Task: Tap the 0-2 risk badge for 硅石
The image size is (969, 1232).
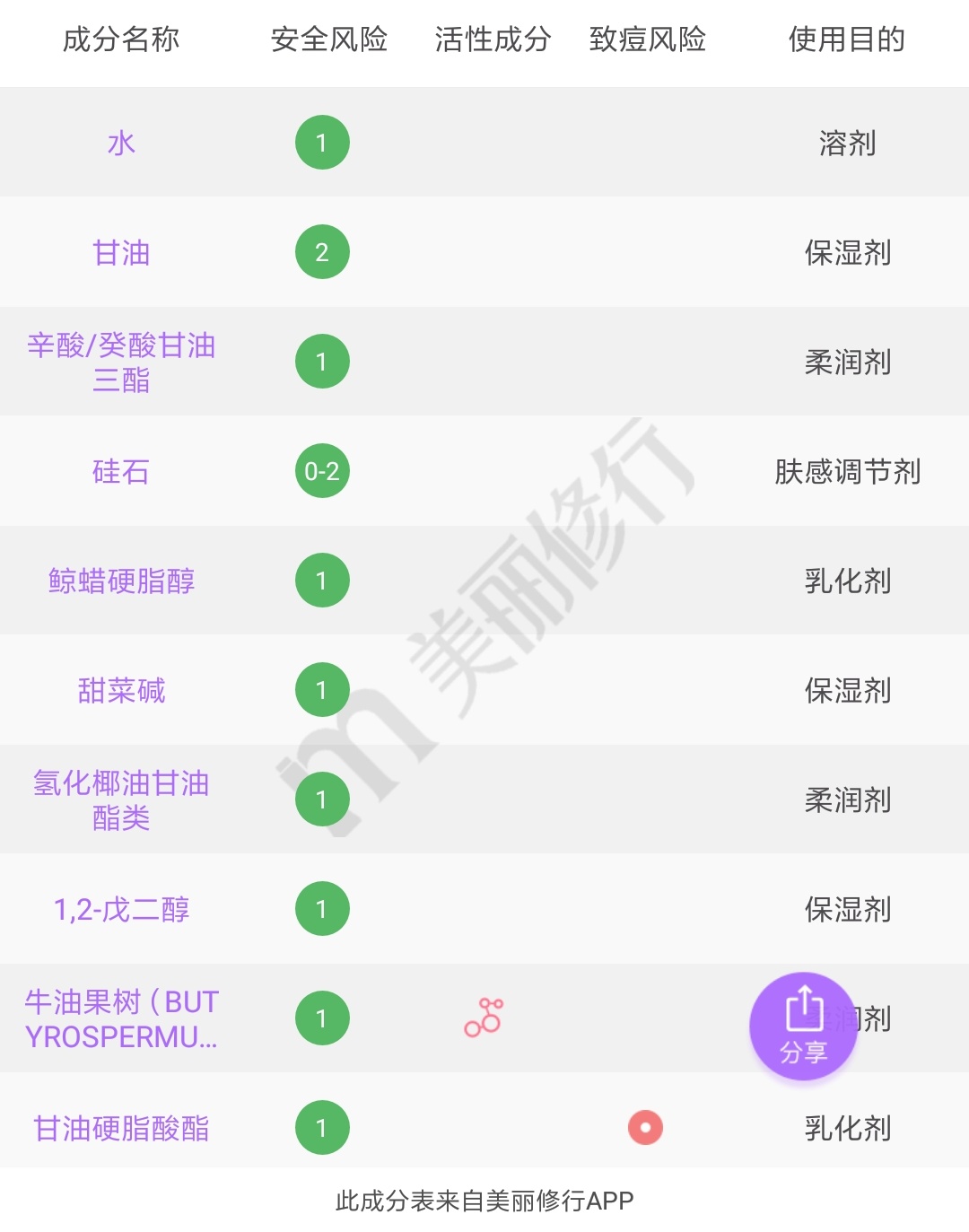Action: coord(321,470)
